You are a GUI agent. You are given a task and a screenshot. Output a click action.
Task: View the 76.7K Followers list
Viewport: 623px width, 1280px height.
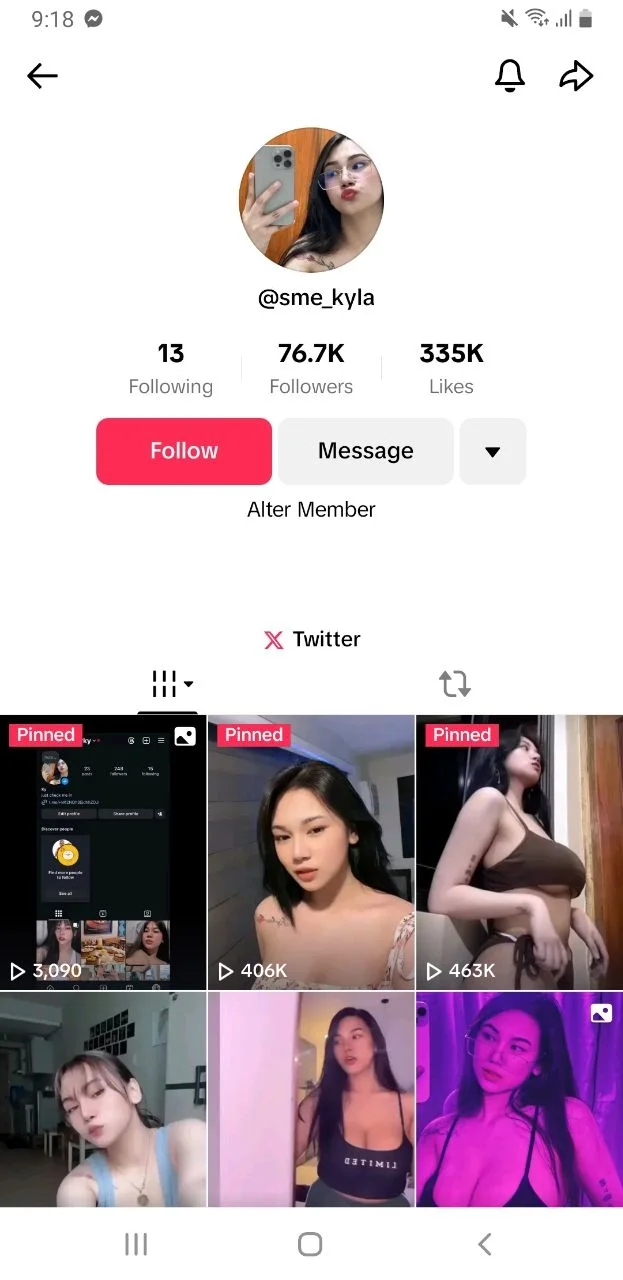click(x=311, y=369)
